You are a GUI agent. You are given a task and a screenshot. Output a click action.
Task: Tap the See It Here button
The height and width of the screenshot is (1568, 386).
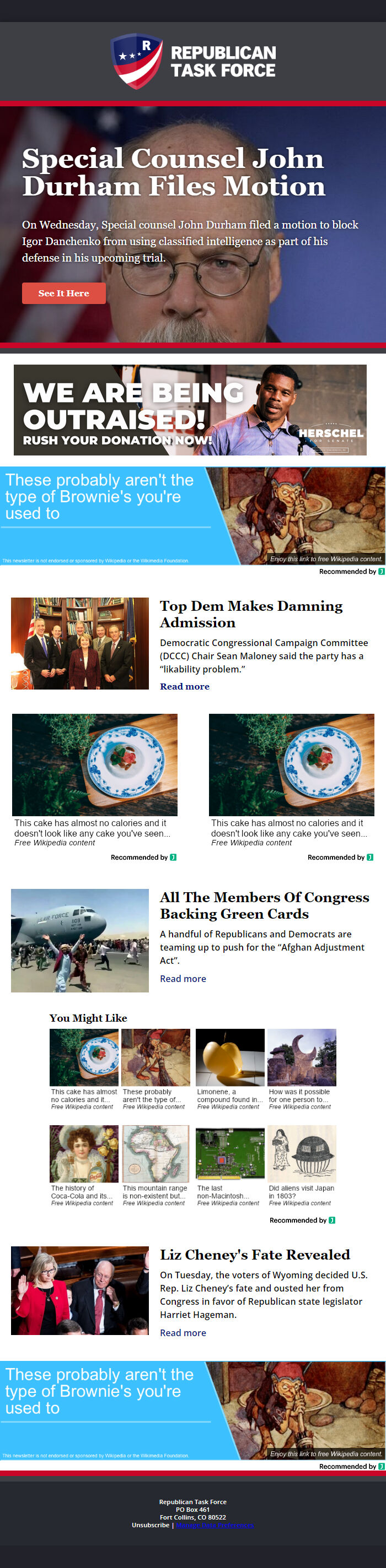[x=64, y=294]
